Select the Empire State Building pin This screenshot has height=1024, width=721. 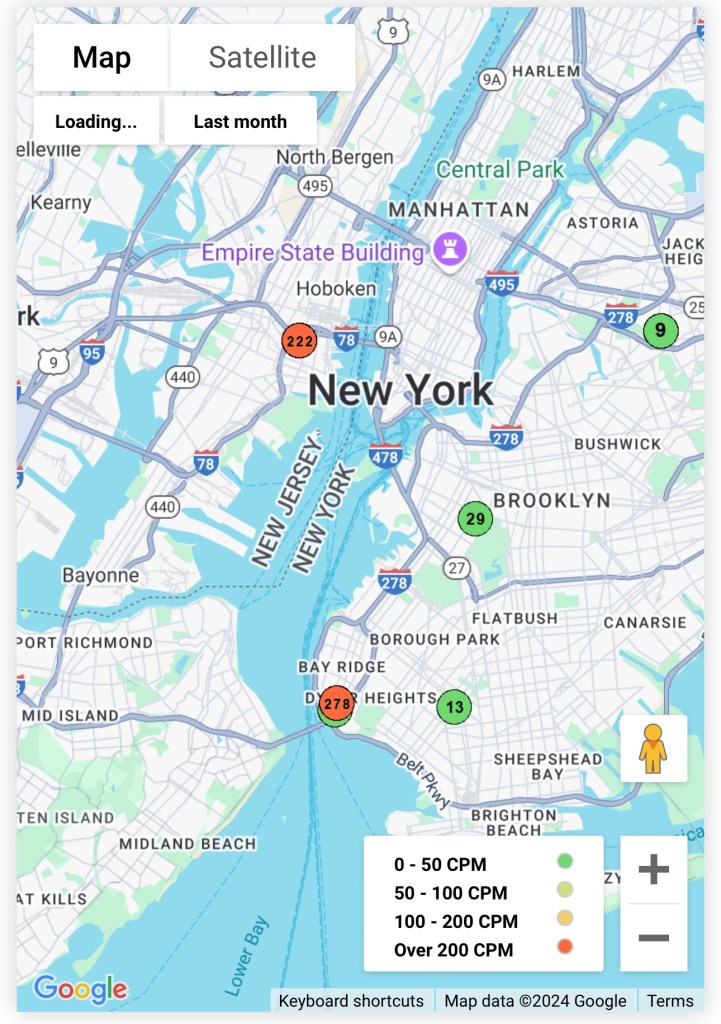[449, 249]
